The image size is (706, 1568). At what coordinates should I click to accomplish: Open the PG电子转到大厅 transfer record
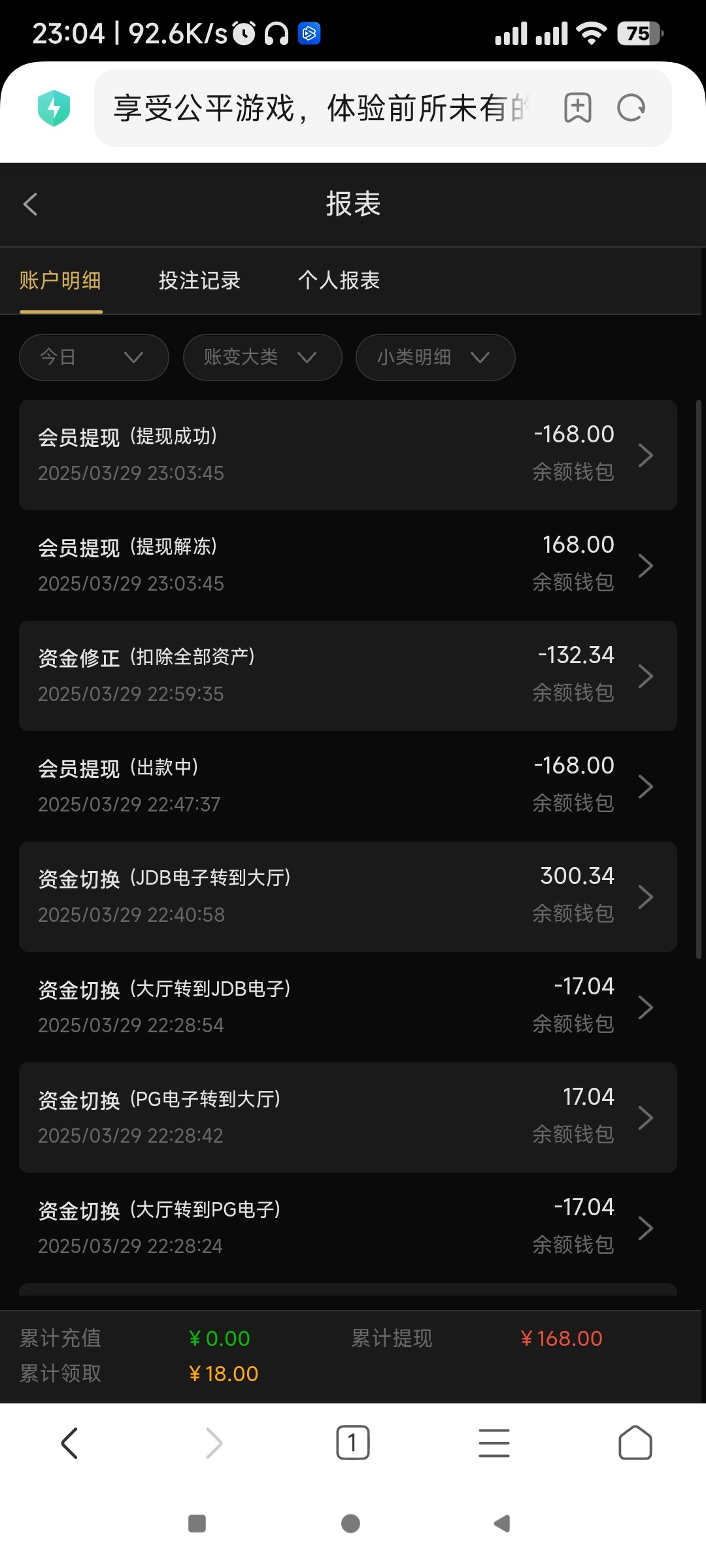point(347,1117)
